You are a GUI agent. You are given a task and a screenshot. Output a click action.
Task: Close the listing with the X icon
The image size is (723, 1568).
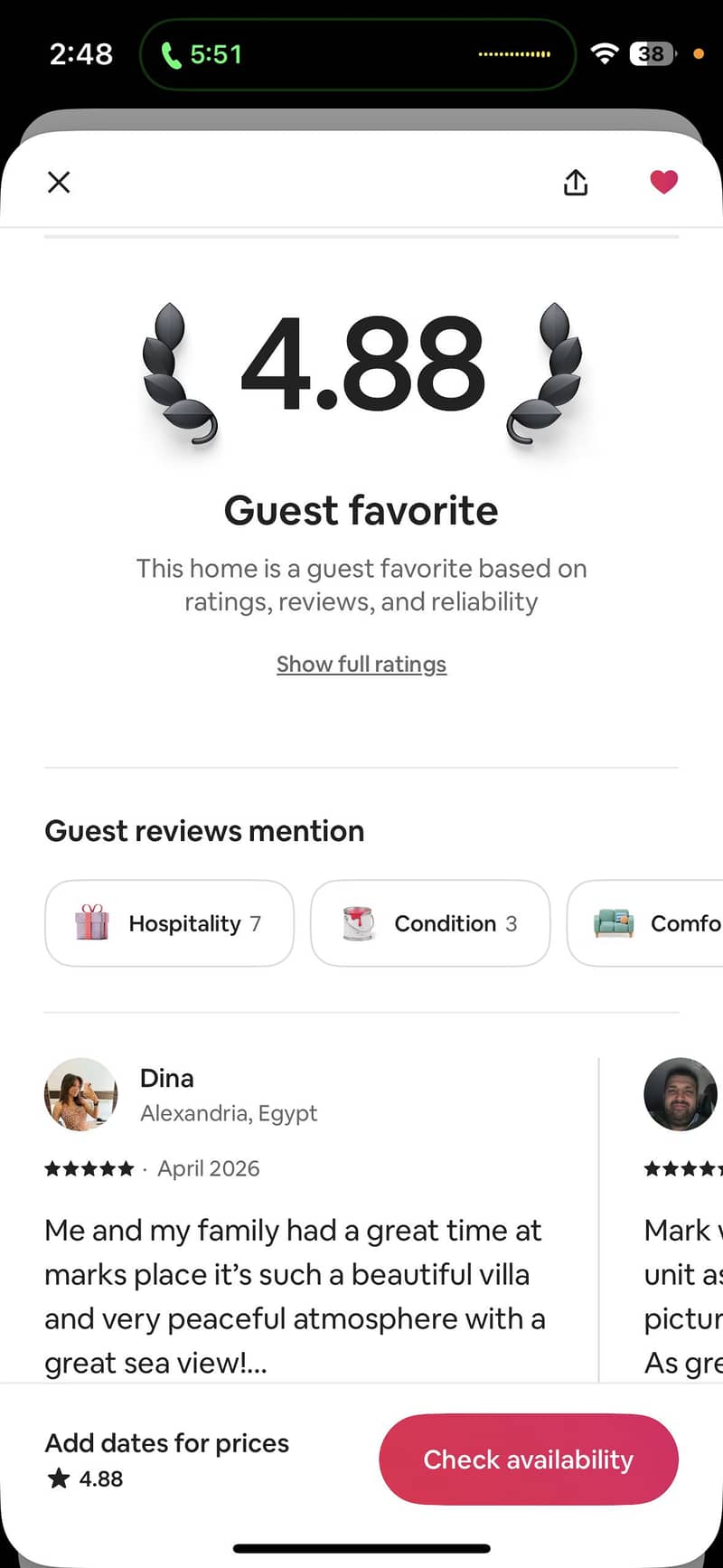tap(59, 182)
